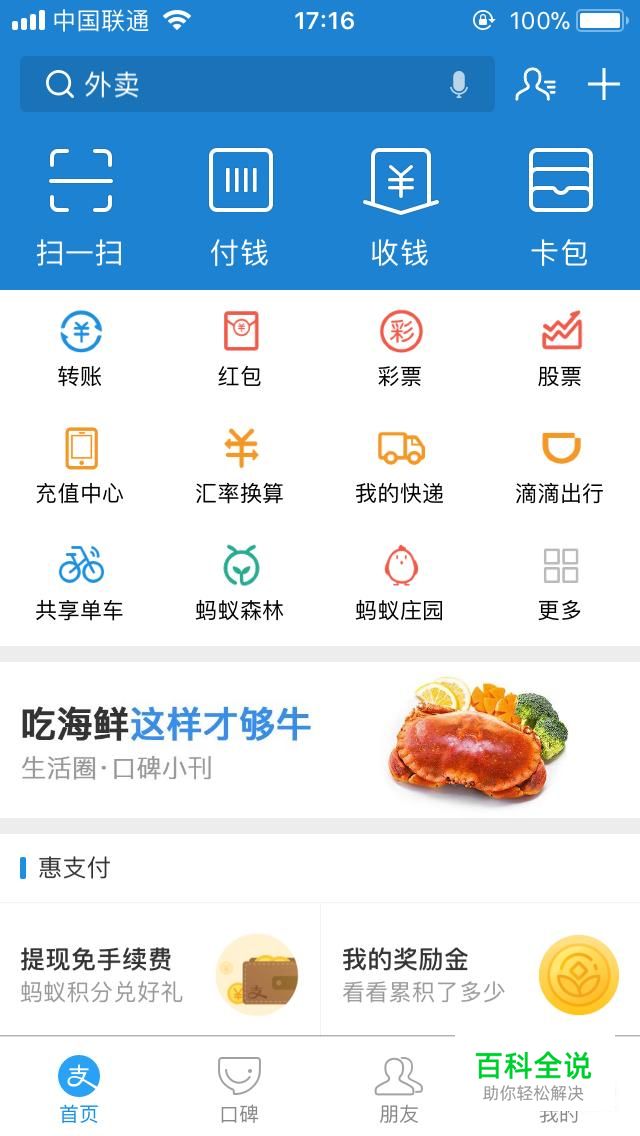
Task: Launch 滴滴出行 ride service
Action: point(560,465)
